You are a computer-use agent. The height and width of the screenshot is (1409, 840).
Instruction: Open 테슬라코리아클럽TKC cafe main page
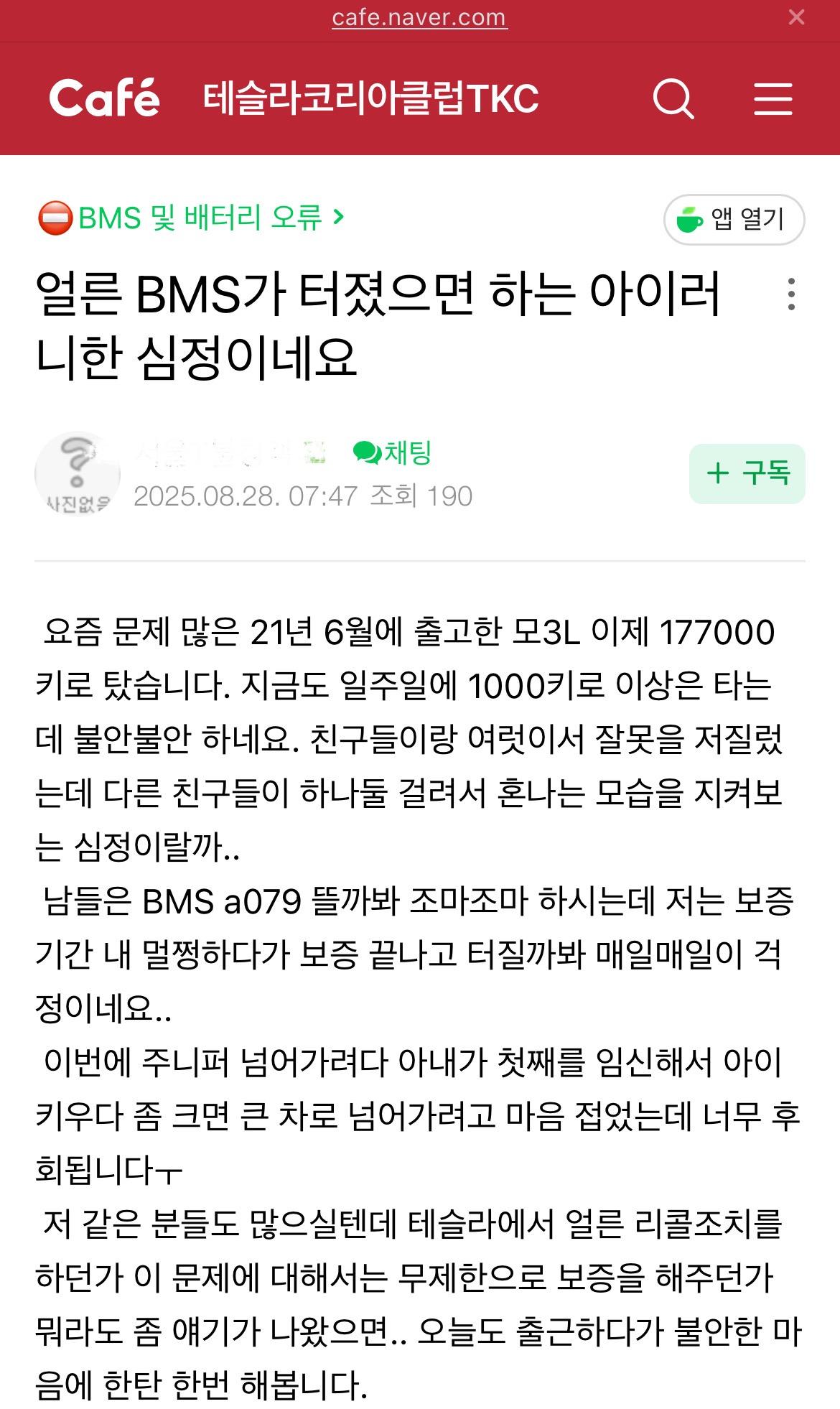pos(370,98)
